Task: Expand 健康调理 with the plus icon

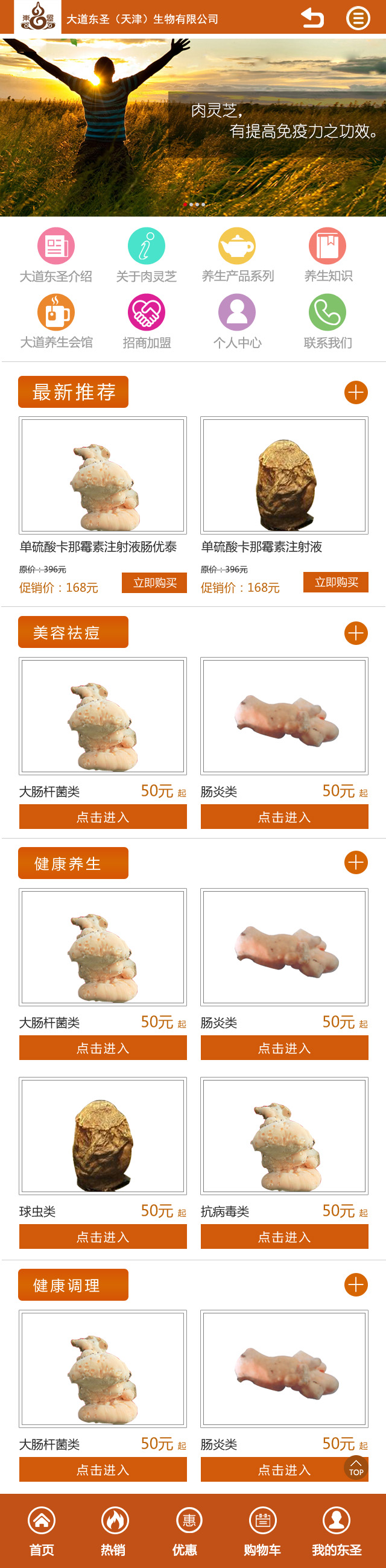Action: coord(356,1284)
